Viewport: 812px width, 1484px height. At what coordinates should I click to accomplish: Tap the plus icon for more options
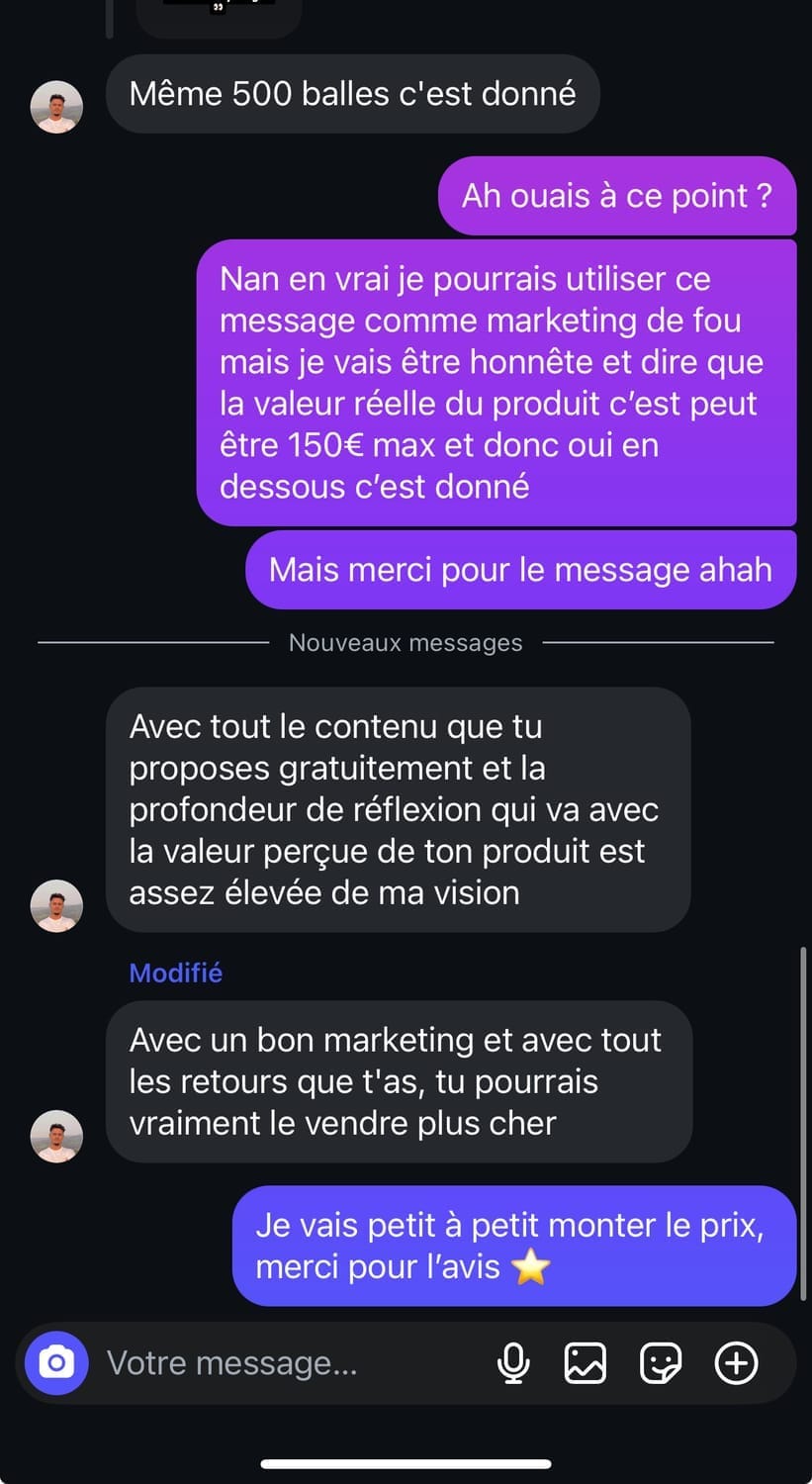pos(736,1363)
